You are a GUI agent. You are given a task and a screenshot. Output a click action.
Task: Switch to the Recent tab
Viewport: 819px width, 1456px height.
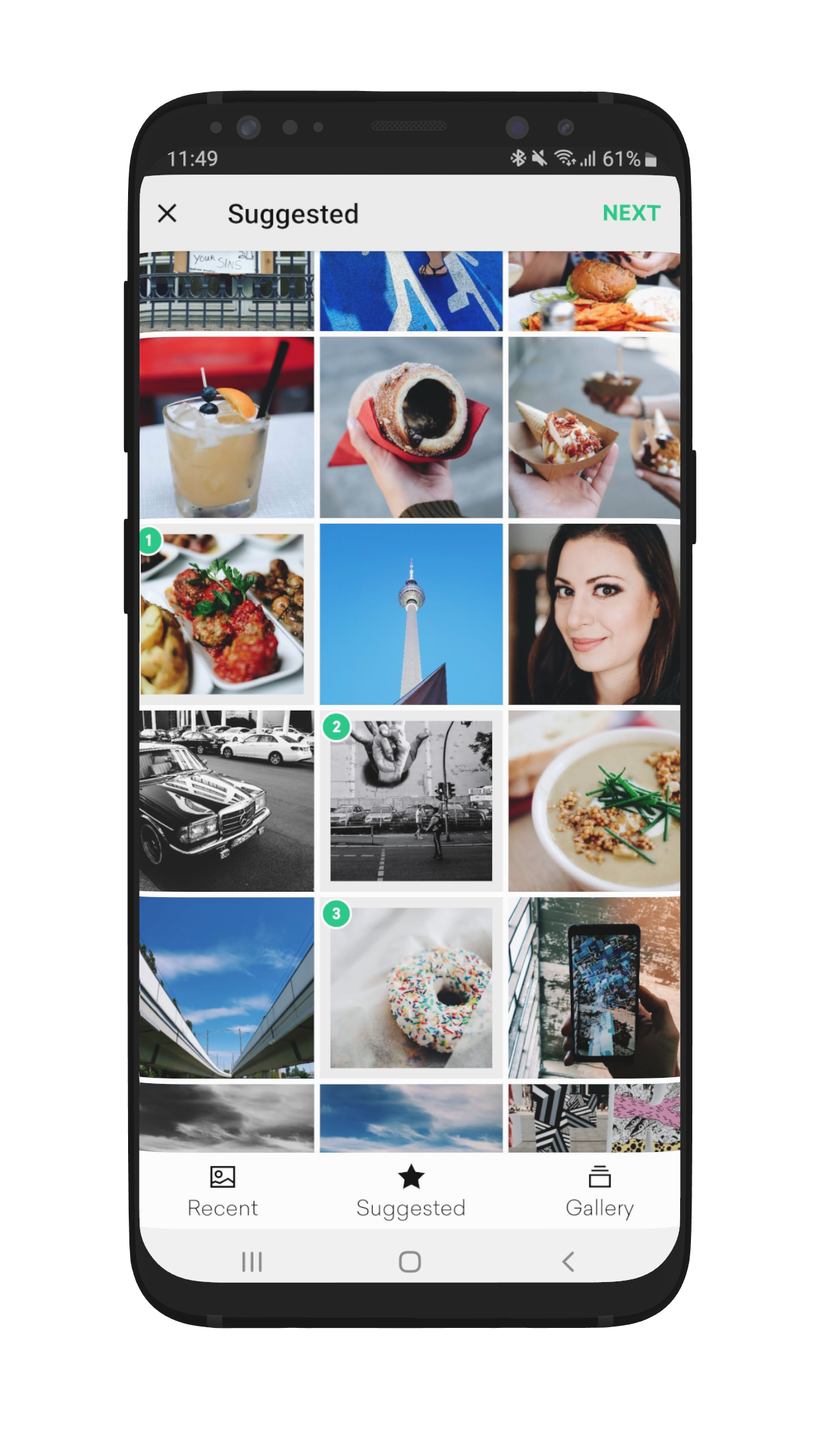[x=222, y=1192]
